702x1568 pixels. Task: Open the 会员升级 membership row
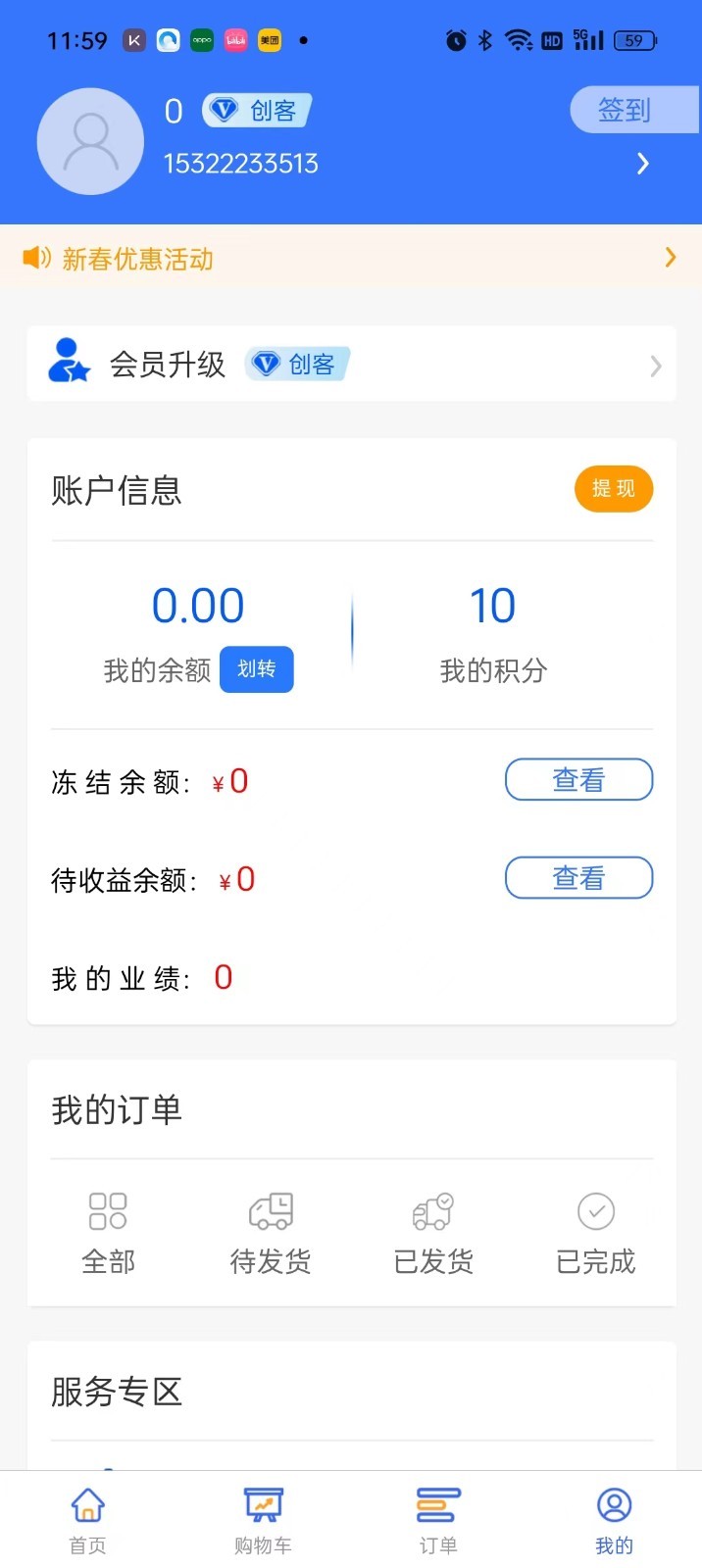click(351, 365)
